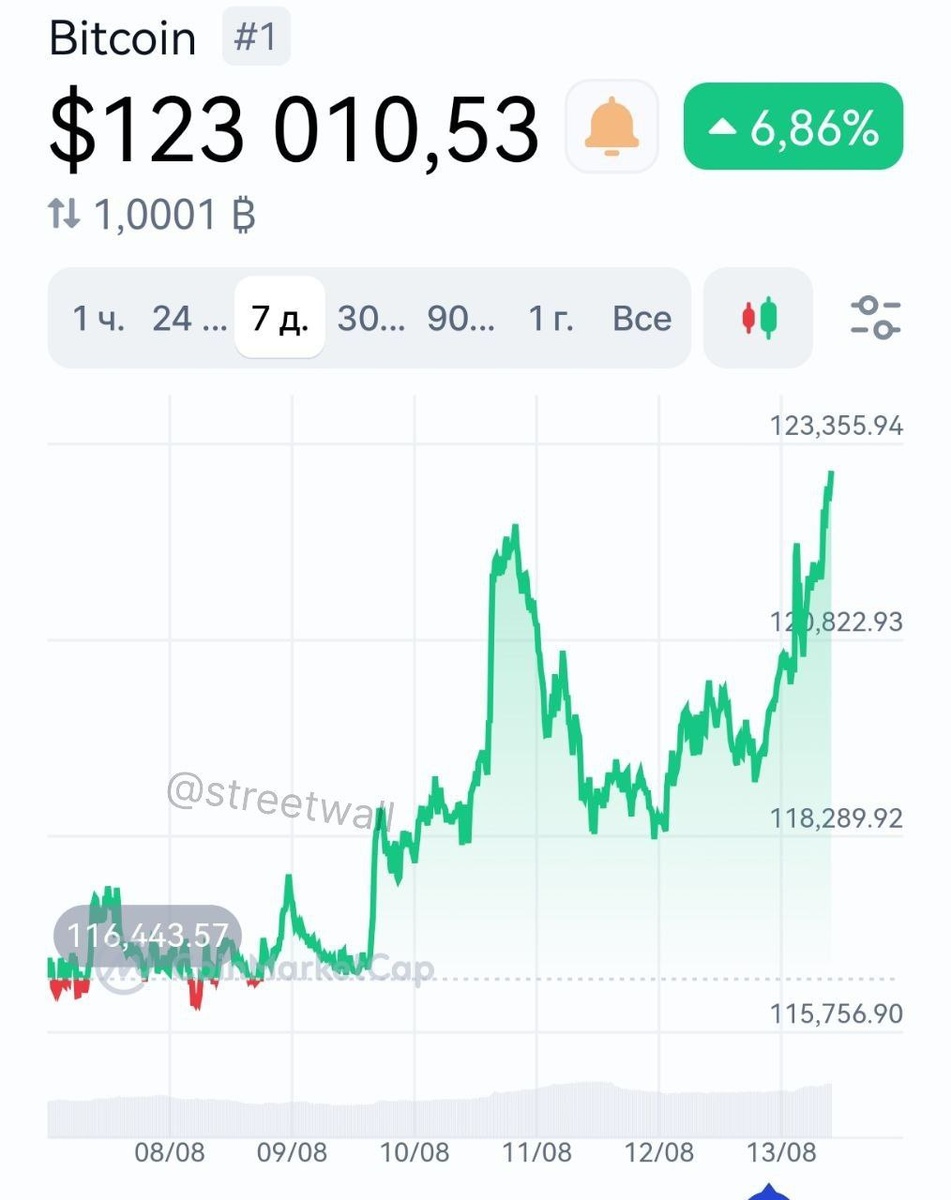This screenshot has height=1200, width=951.
Task: Switch to the 90-day chart range
Action: coord(461,319)
